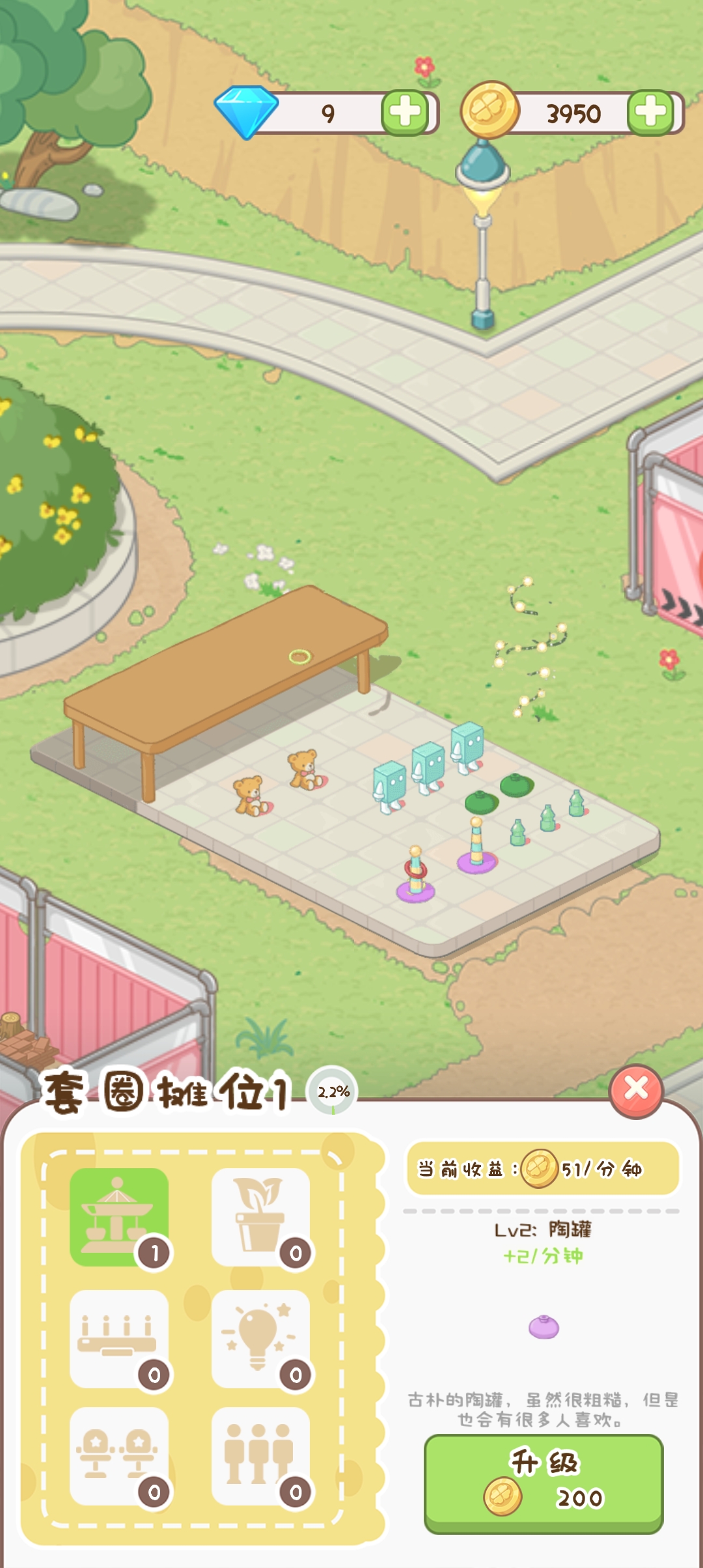Screen dimensions: 703x1568
Task: Pick the star stools upgrade tile
Action: coord(119,1457)
